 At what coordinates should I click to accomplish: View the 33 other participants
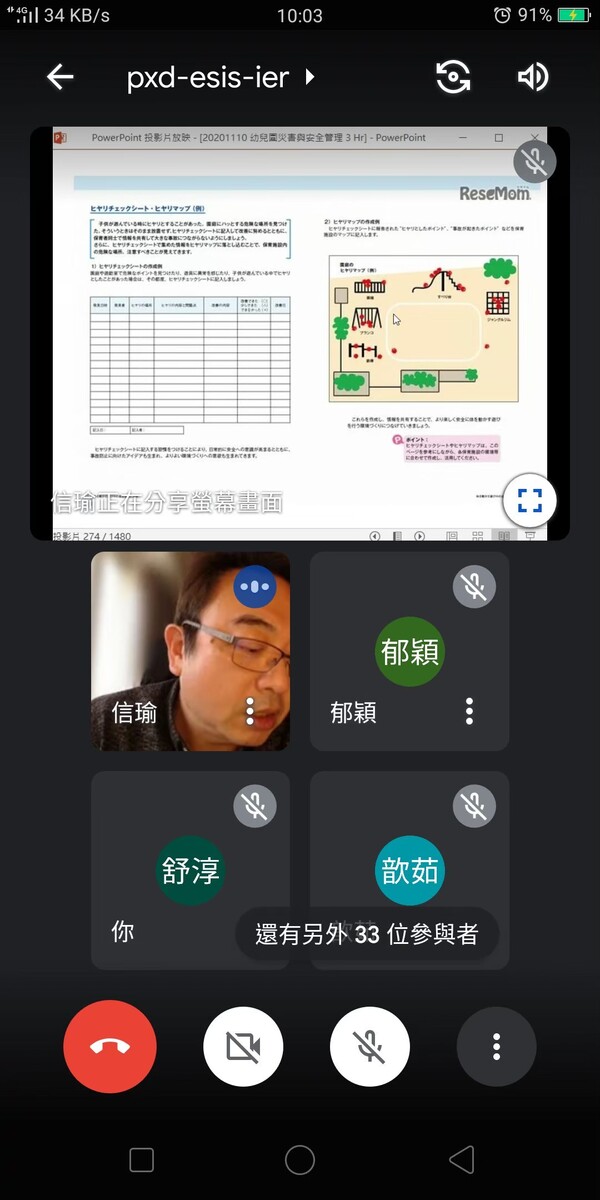pos(366,934)
